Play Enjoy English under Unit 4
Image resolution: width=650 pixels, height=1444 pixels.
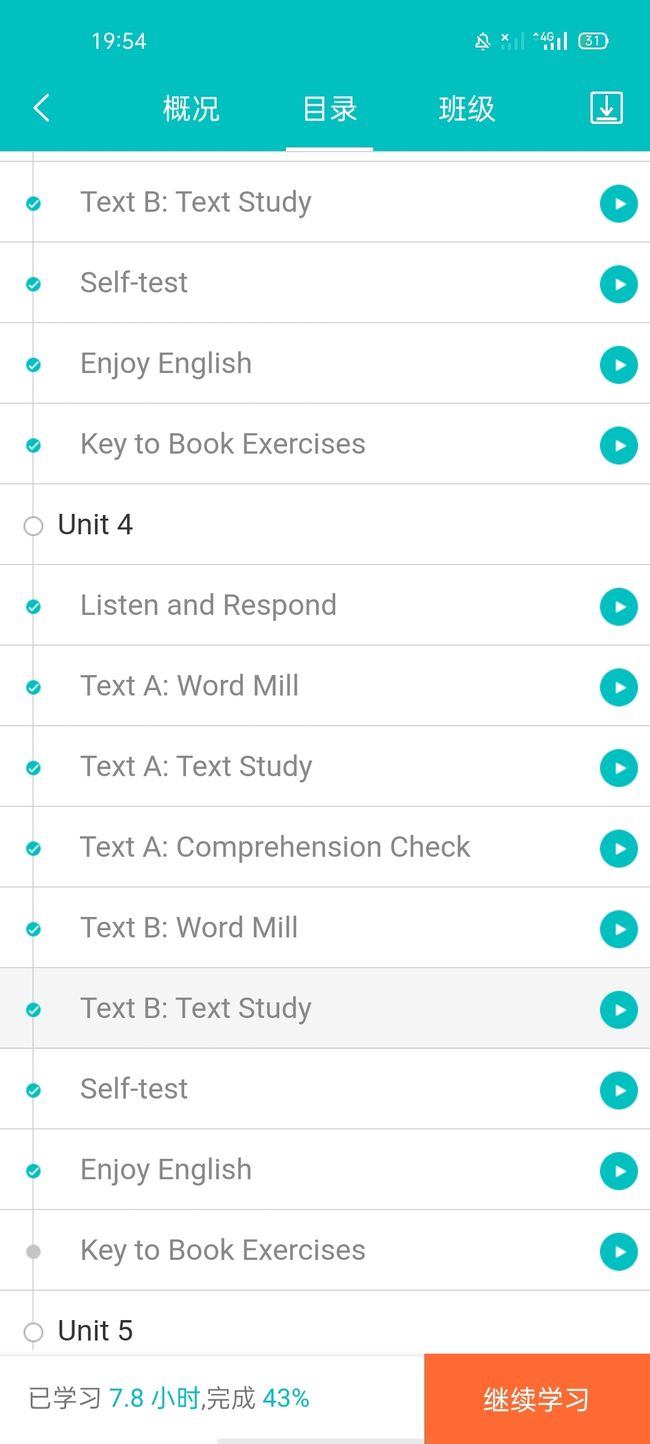click(x=619, y=1171)
